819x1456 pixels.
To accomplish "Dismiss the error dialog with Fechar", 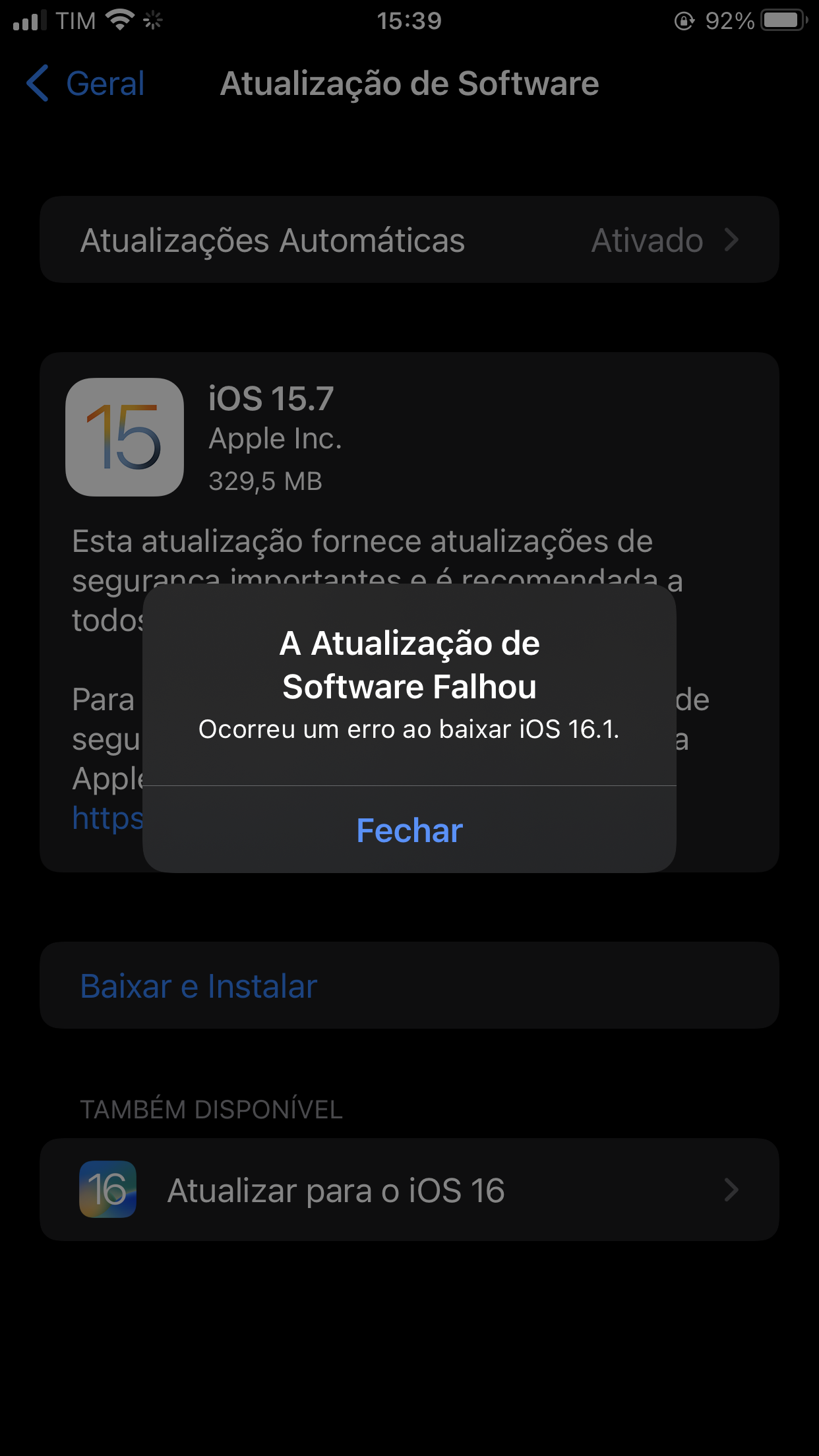I will point(409,830).
